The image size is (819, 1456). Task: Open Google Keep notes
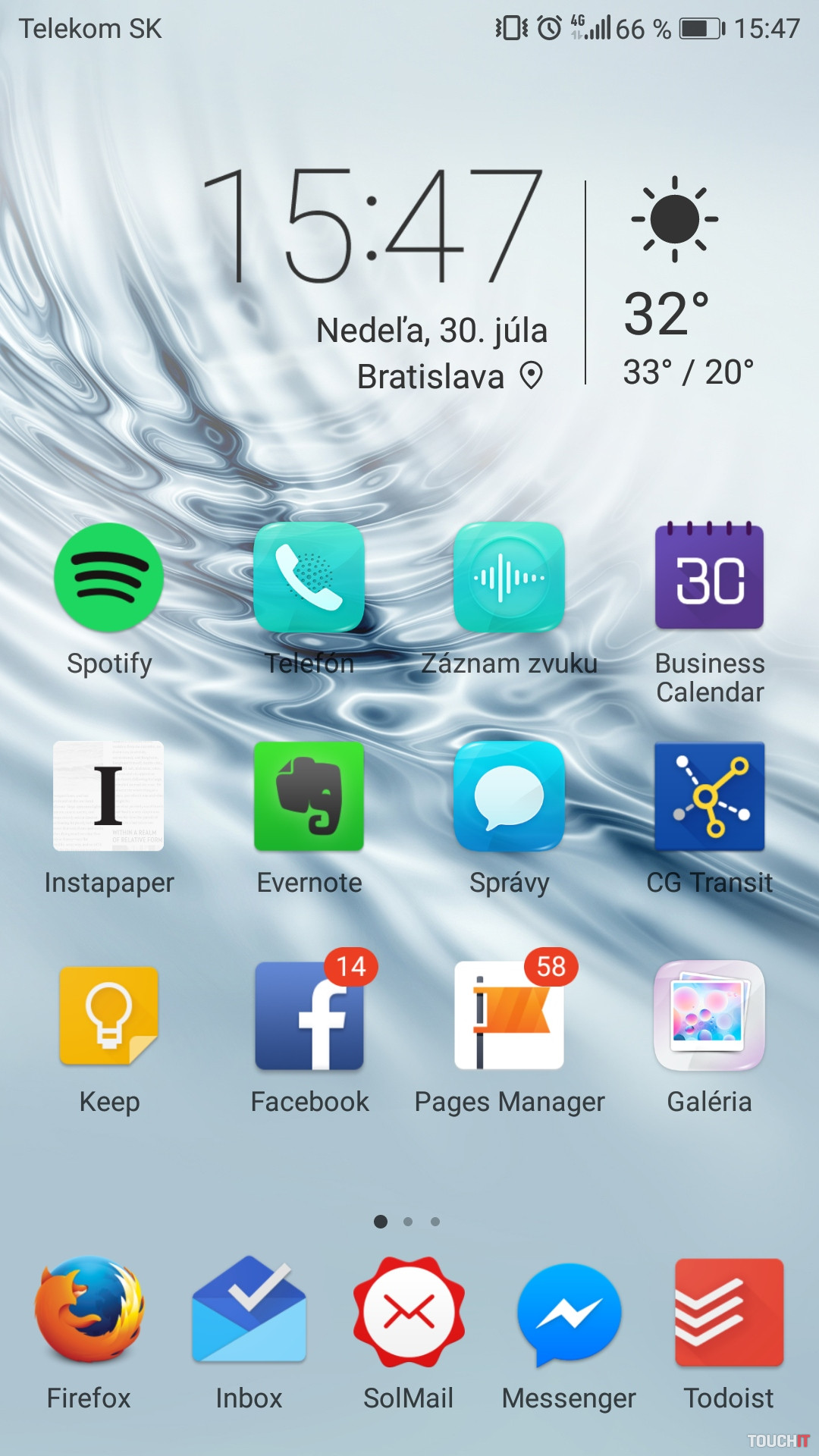(x=108, y=1016)
